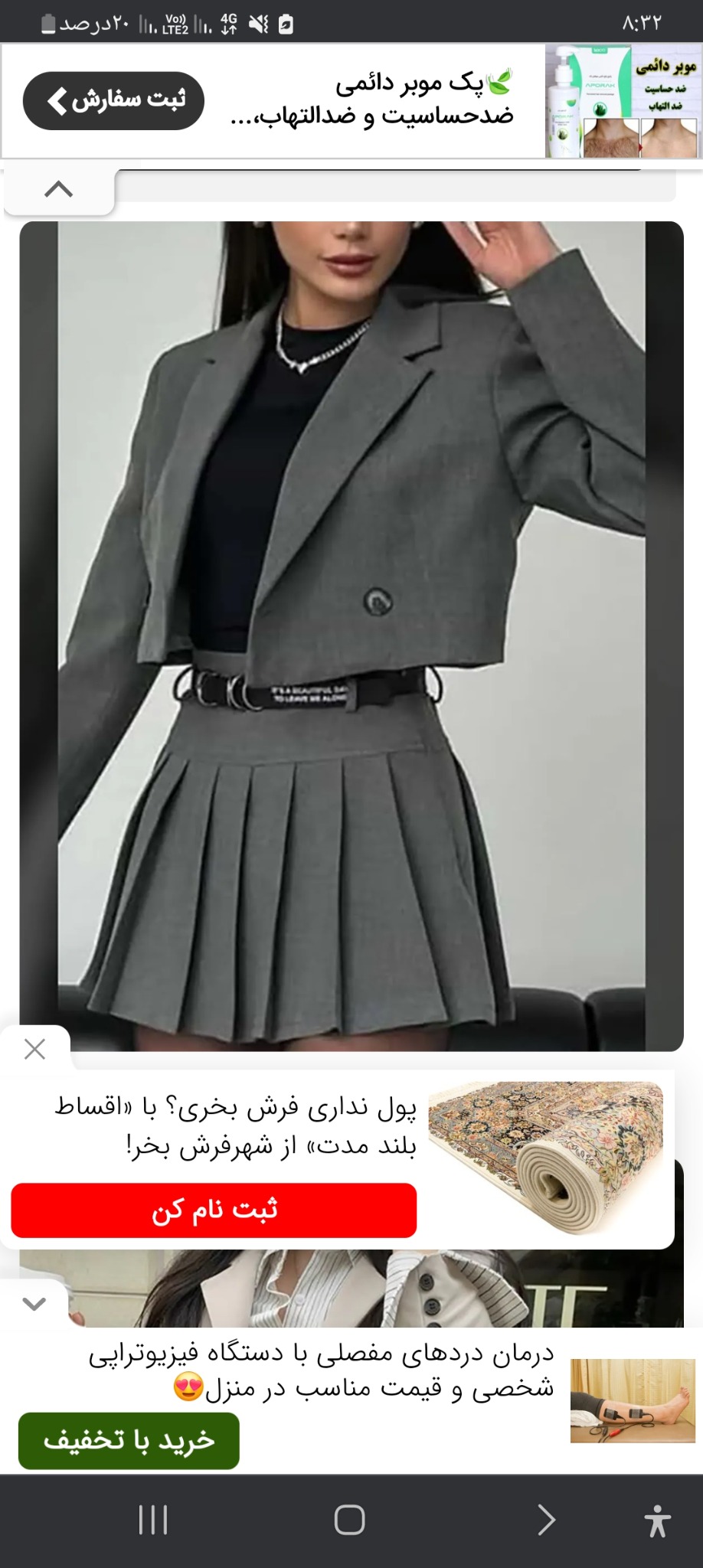This screenshot has width=703, height=1568.
Task: Open the physiotherapy device ad text
Action: point(322,1372)
